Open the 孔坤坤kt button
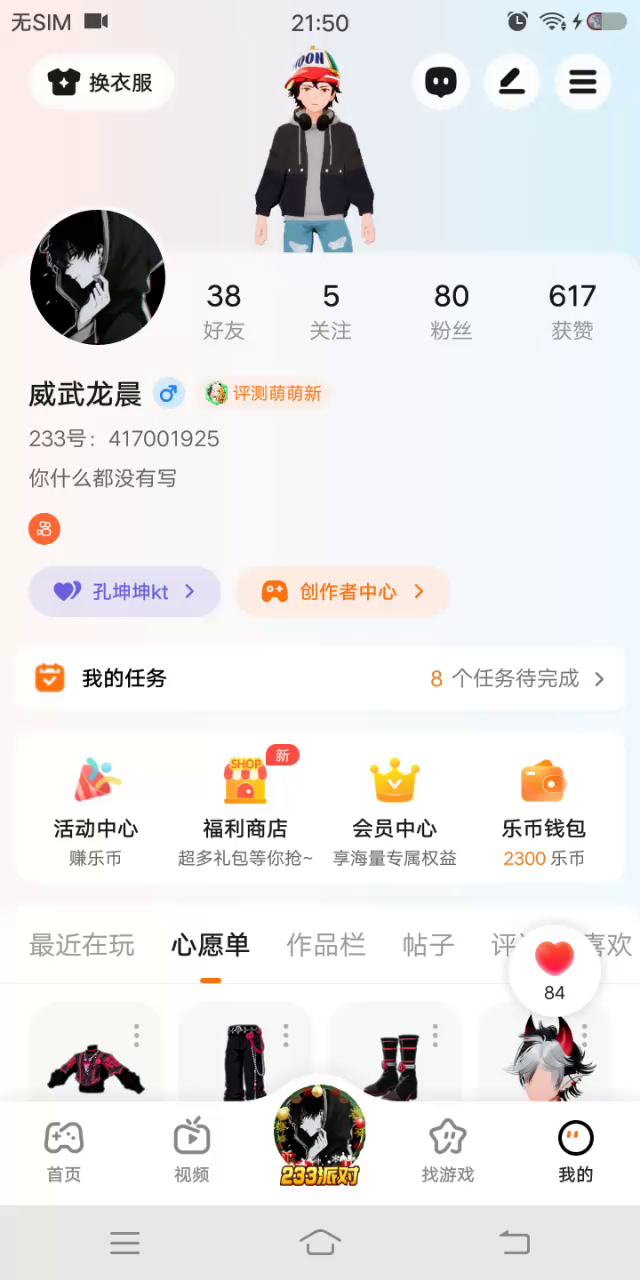 pyautogui.click(x=125, y=592)
